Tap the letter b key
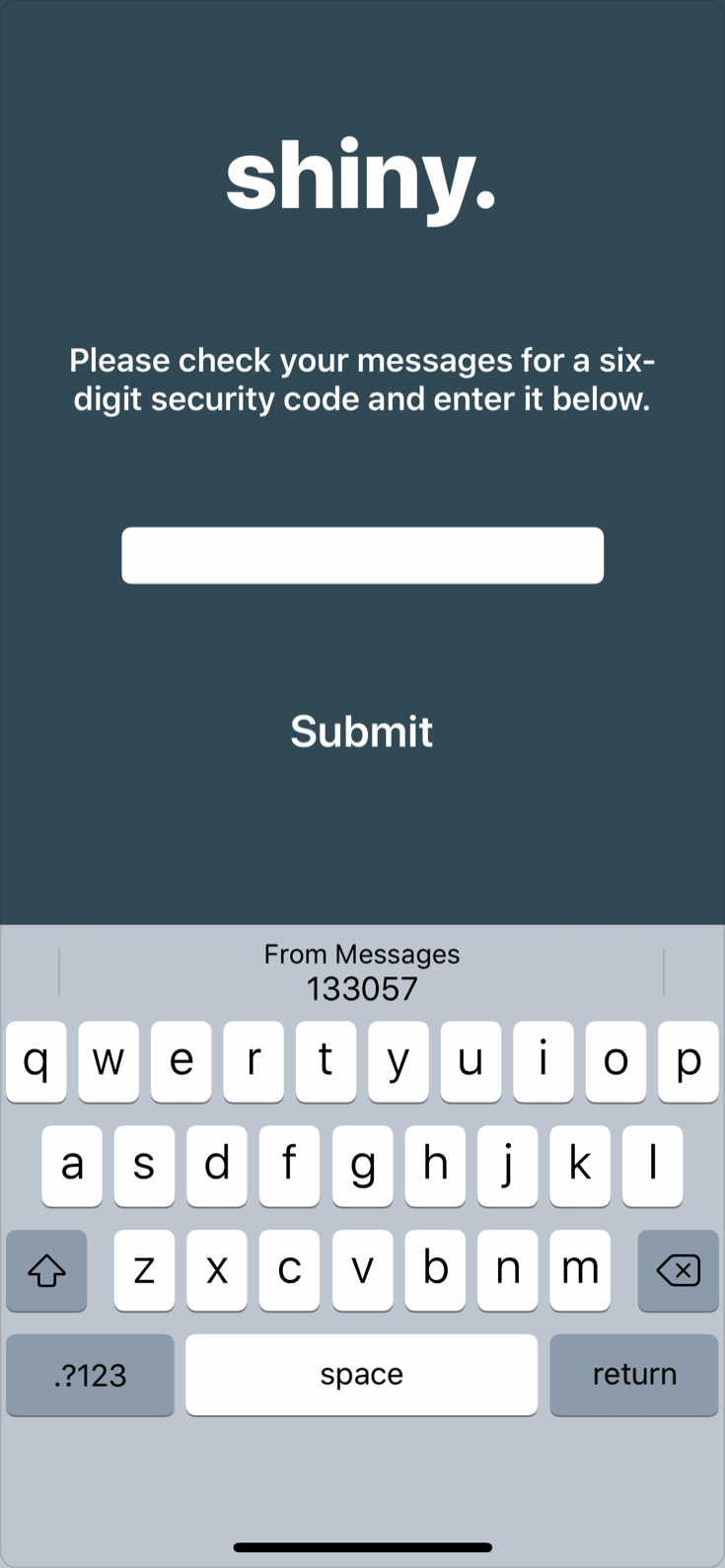725x1568 pixels. [x=435, y=1270]
